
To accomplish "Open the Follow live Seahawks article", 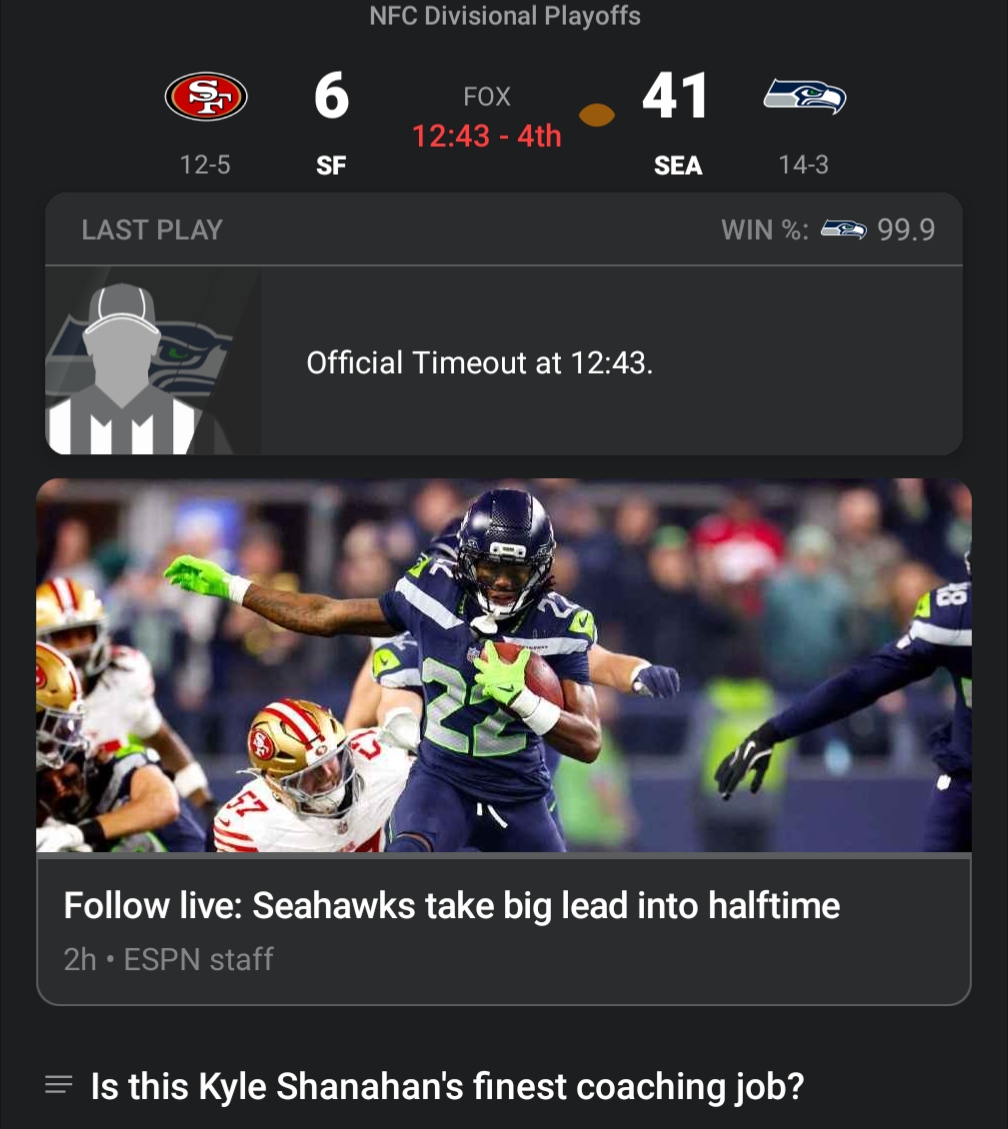I will (x=452, y=906).
